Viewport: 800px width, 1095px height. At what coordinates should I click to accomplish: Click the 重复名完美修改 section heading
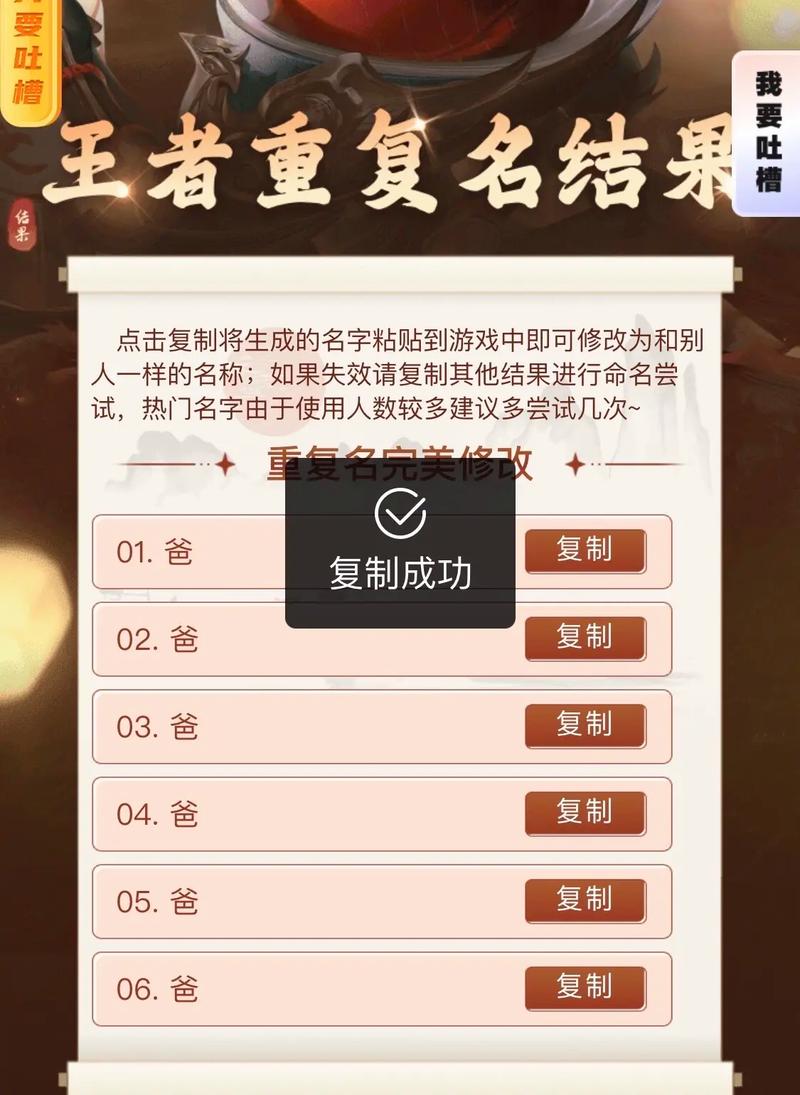coord(400,462)
